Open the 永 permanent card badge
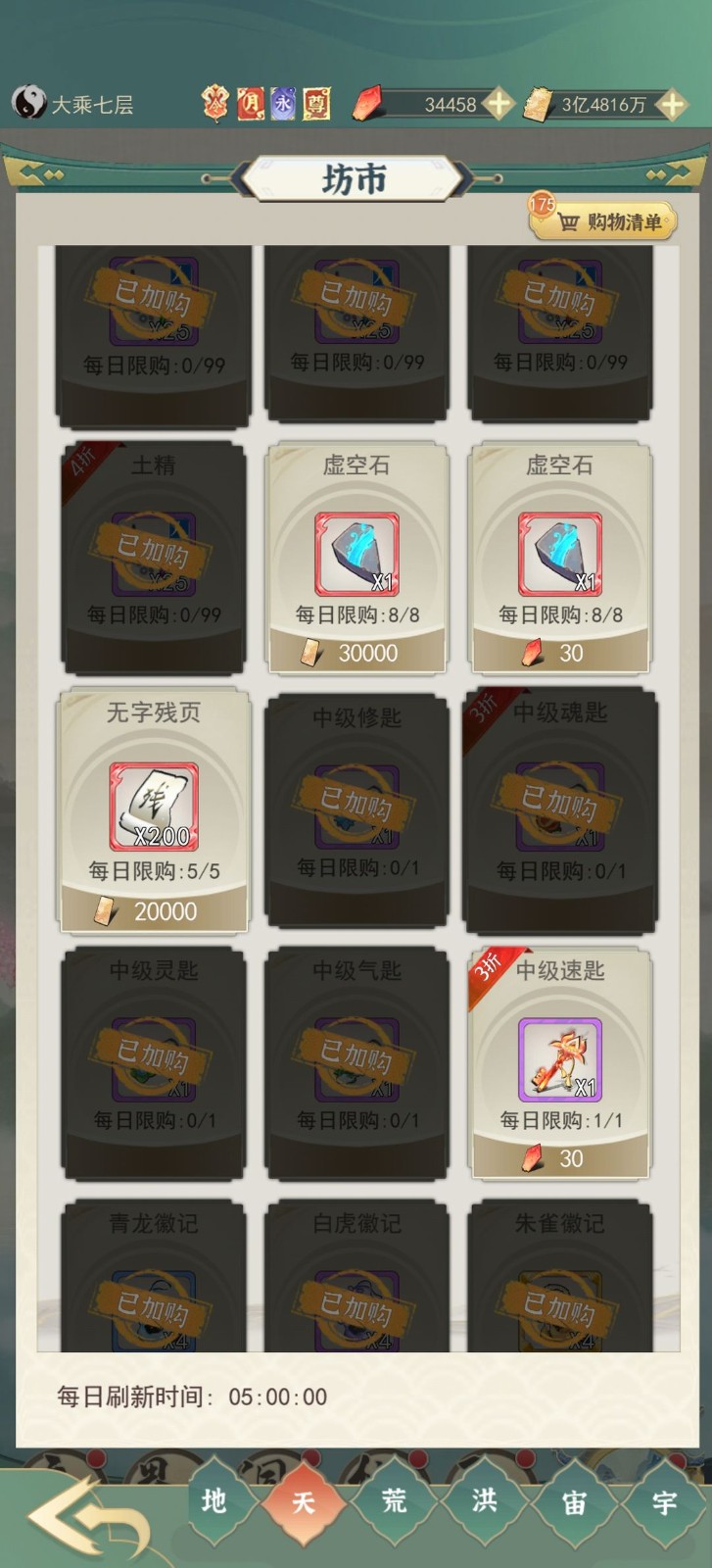The height and width of the screenshot is (1568, 712). pos(283,103)
